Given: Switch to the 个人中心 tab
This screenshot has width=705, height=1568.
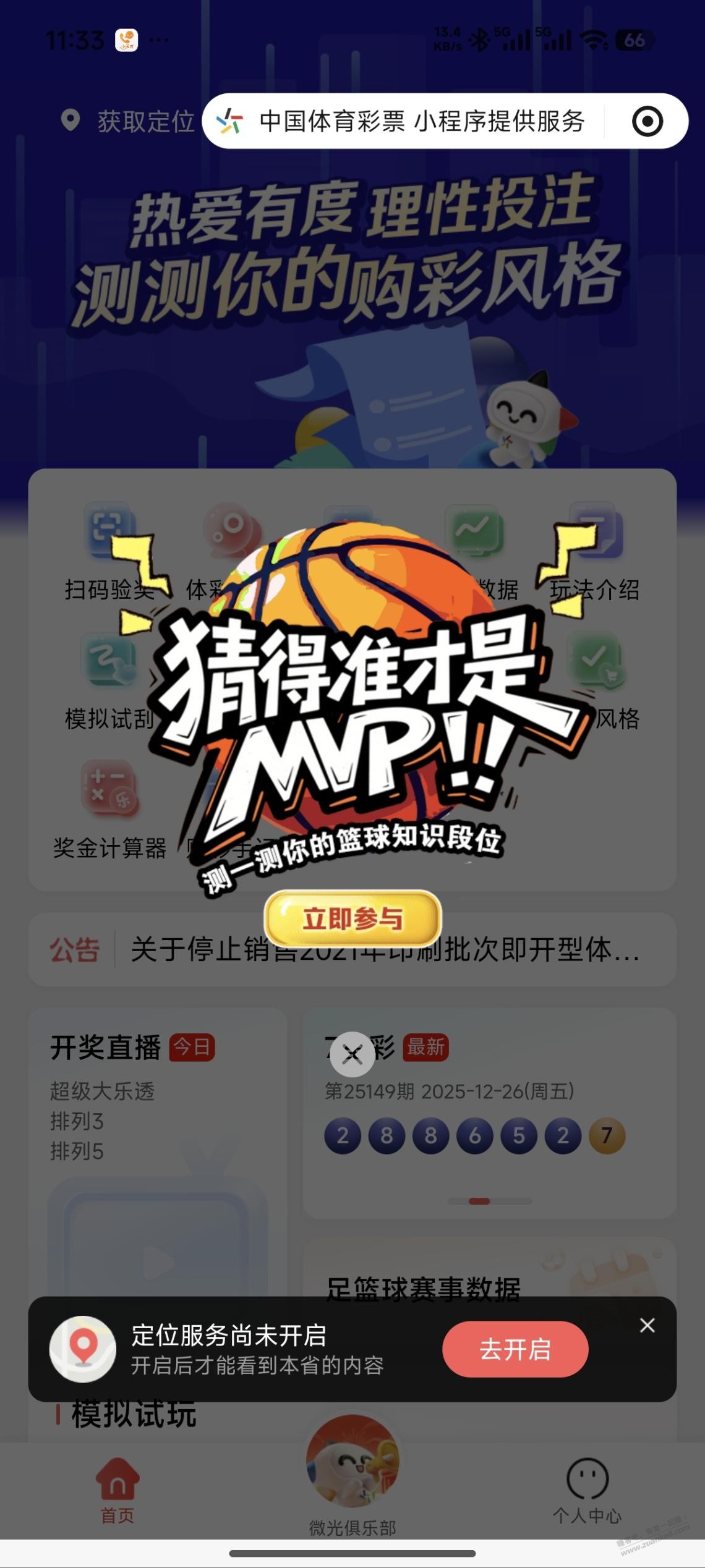Looking at the screenshot, I should click(x=587, y=1490).
